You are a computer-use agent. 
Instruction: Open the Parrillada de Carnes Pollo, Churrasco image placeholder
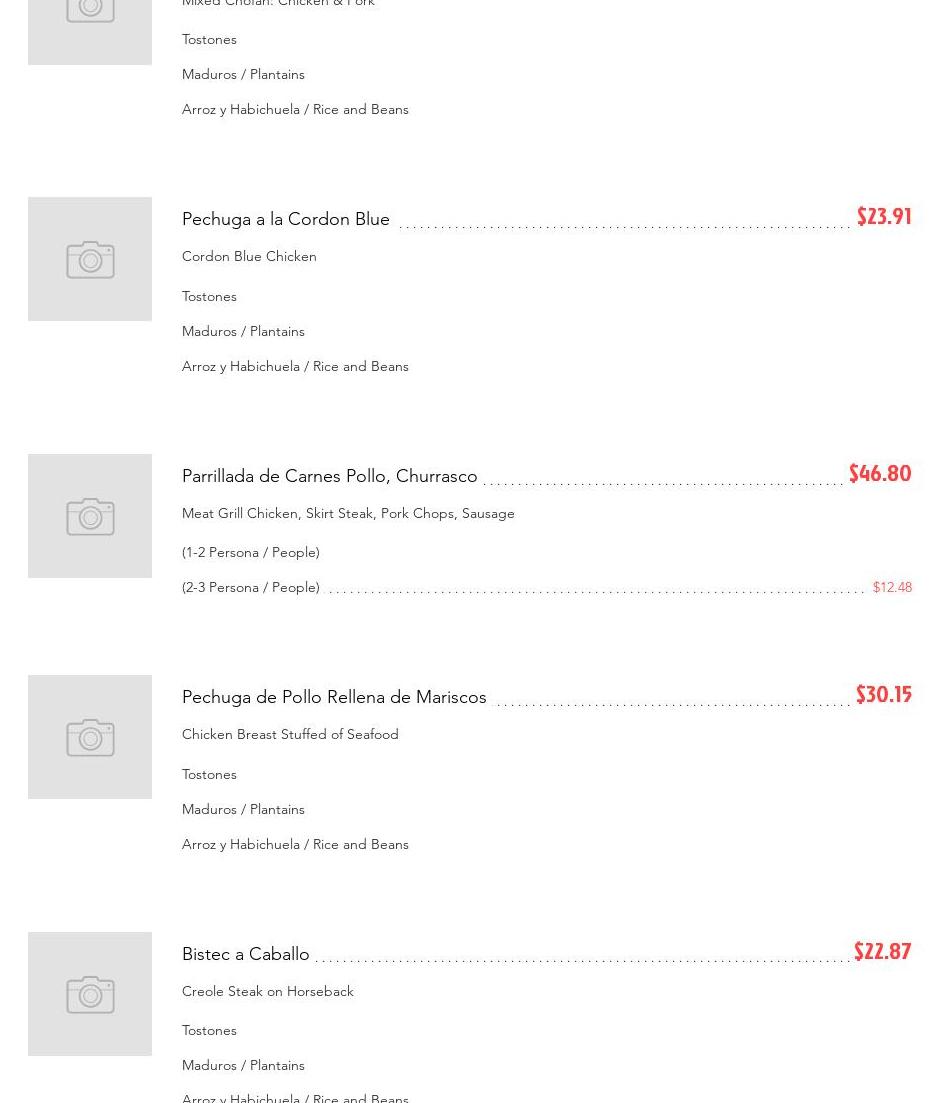pyautogui.click(x=90, y=516)
